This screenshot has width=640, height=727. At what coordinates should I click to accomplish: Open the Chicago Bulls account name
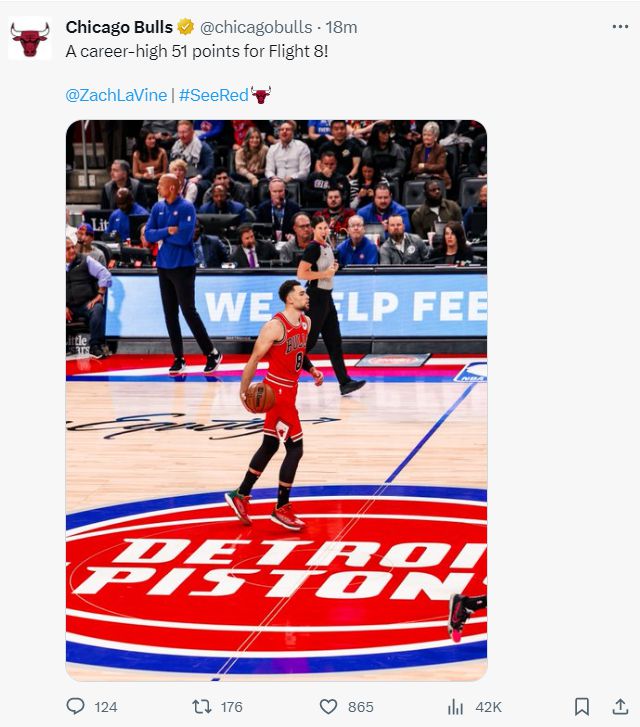(119, 27)
